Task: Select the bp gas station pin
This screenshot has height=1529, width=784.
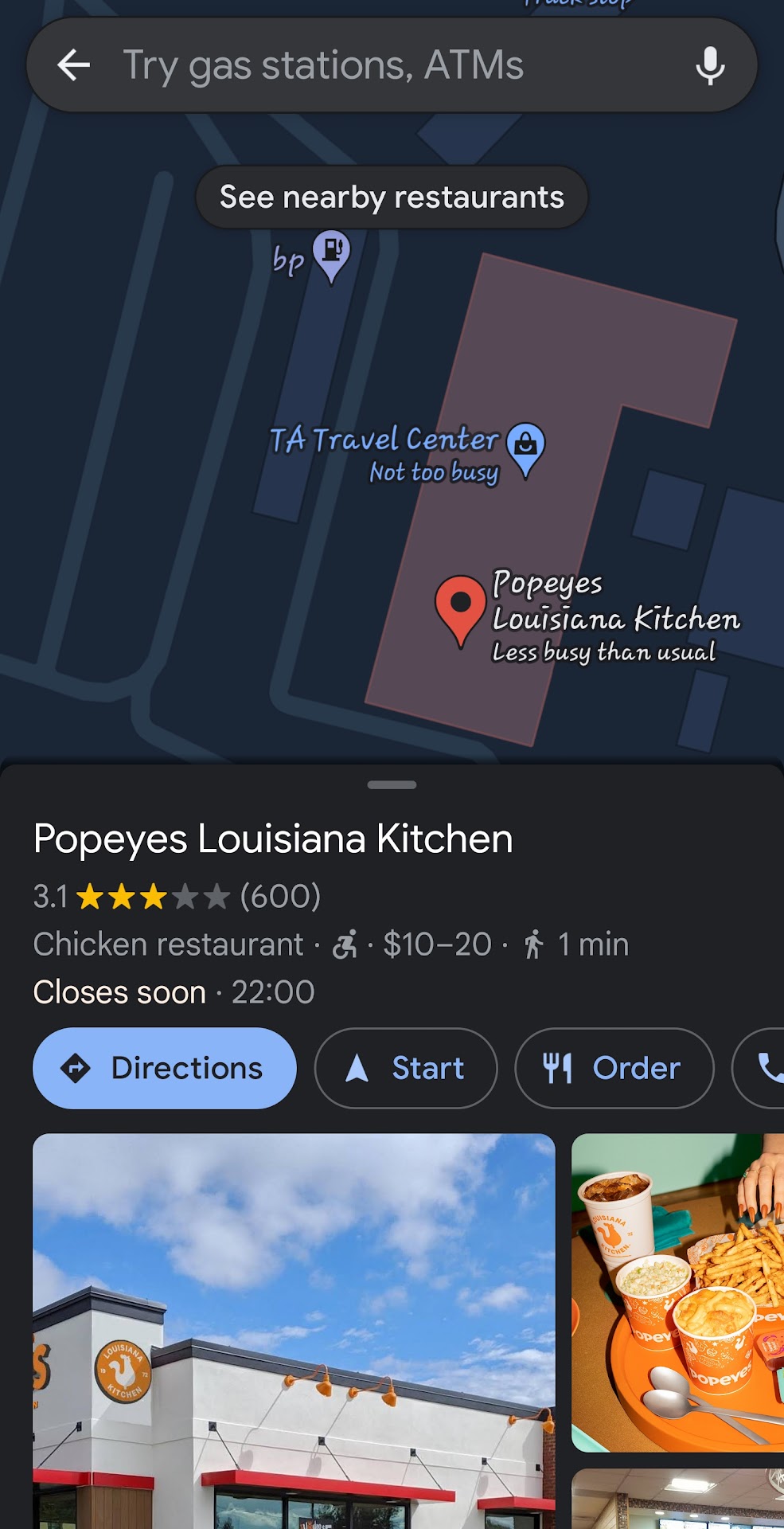Action: point(331,255)
